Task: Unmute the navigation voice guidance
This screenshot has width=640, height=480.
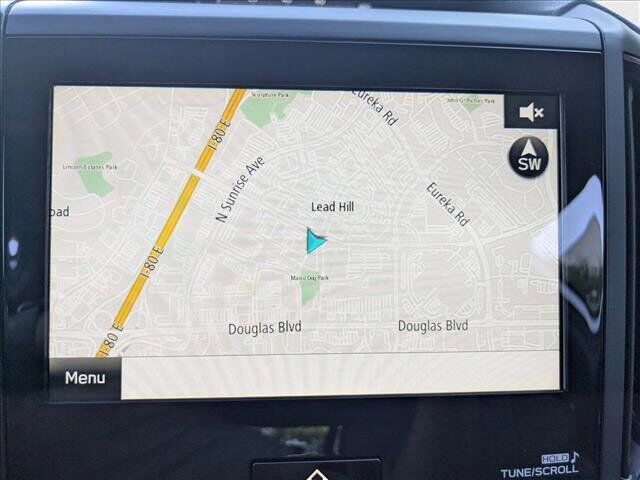Action: (x=531, y=112)
